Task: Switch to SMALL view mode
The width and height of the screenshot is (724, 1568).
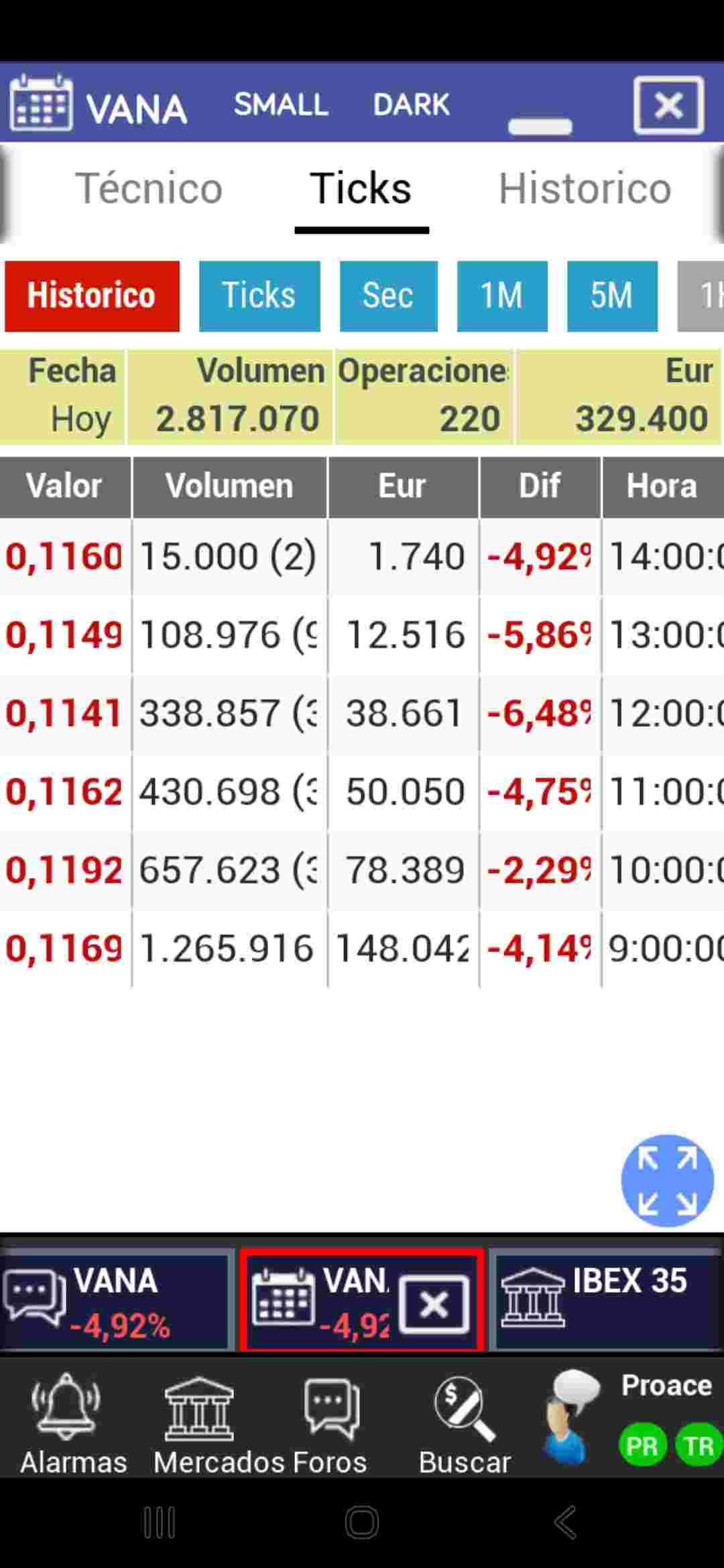Action: [281, 105]
